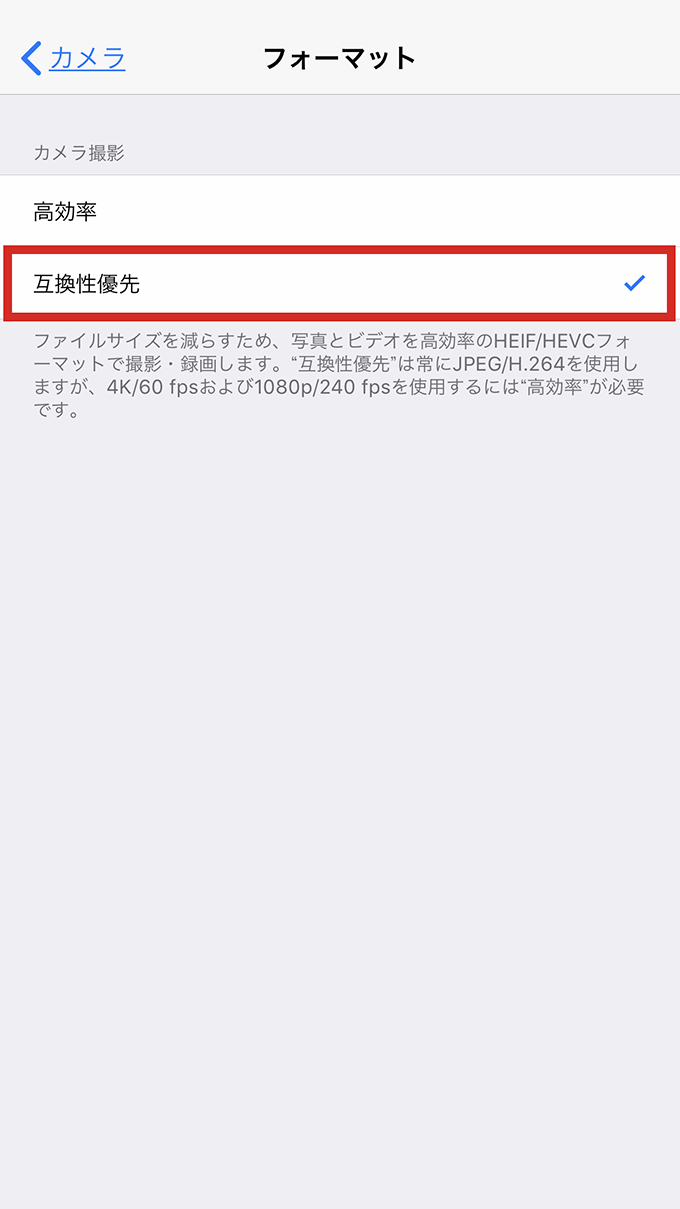Select the 高効率 format option
Screen dimensions: 680x1209
coord(340,211)
